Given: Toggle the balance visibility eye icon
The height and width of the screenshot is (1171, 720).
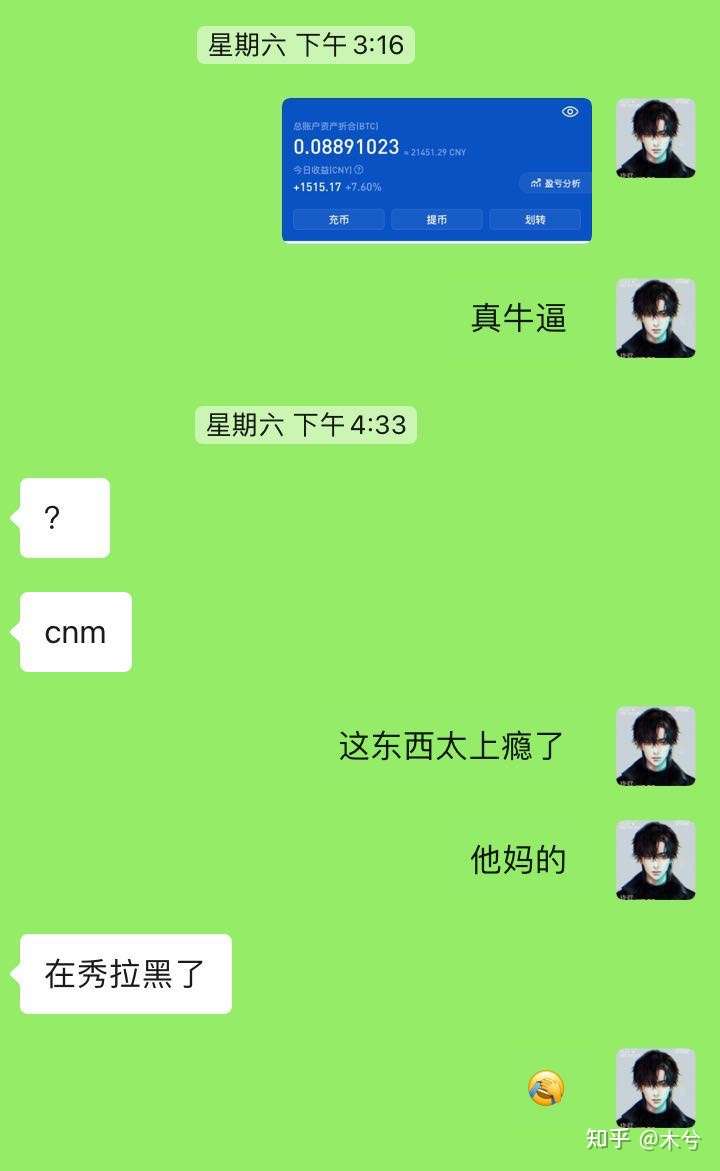Looking at the screenshot, I should pyautogui.click(x=570, y=113).
